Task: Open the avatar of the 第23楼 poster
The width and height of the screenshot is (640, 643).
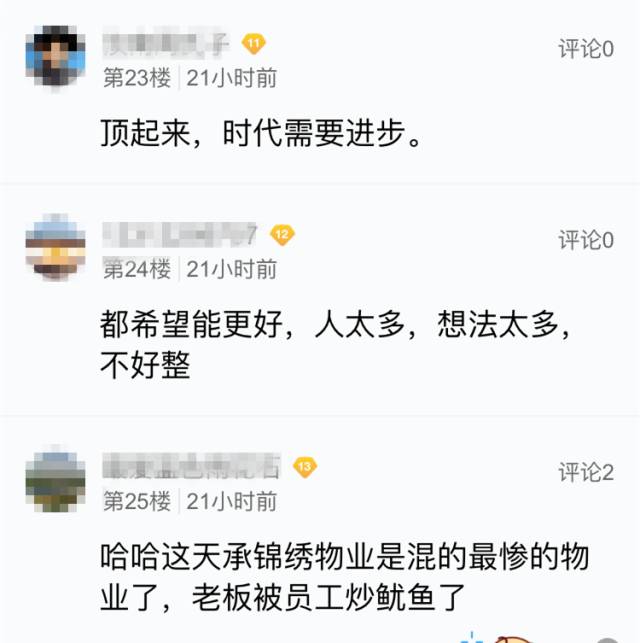Action: [55, 58]
